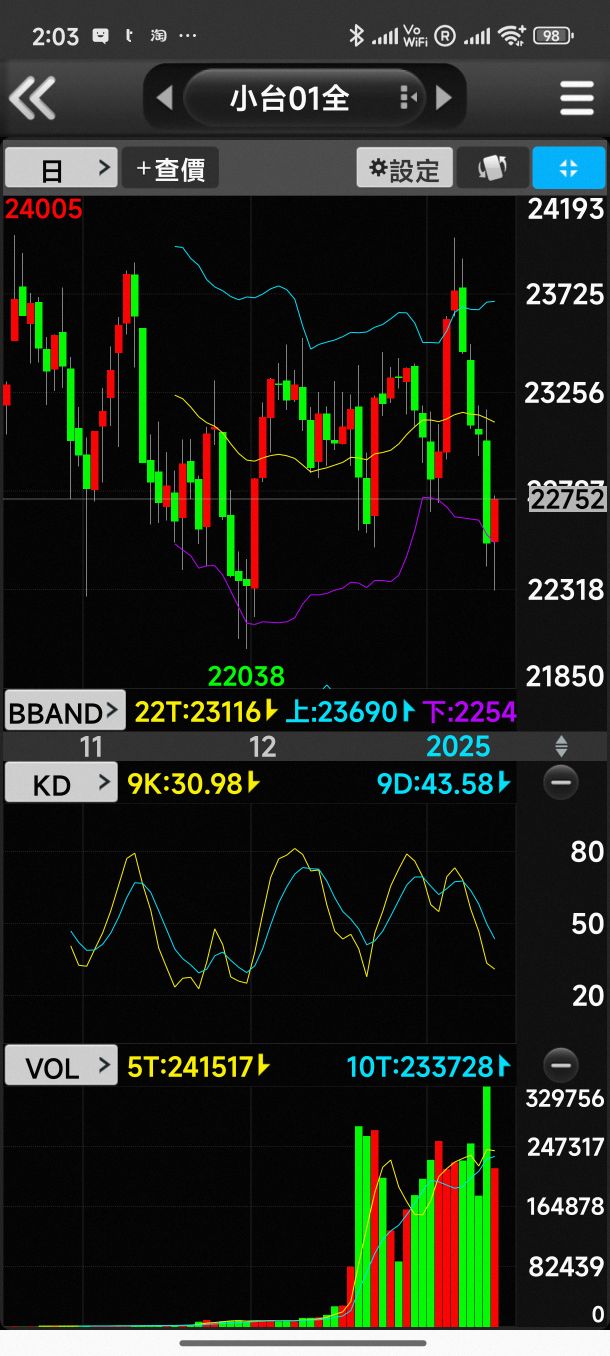
Task: Toggle the blue fullscreen chart button
Action: coord(569,169)
